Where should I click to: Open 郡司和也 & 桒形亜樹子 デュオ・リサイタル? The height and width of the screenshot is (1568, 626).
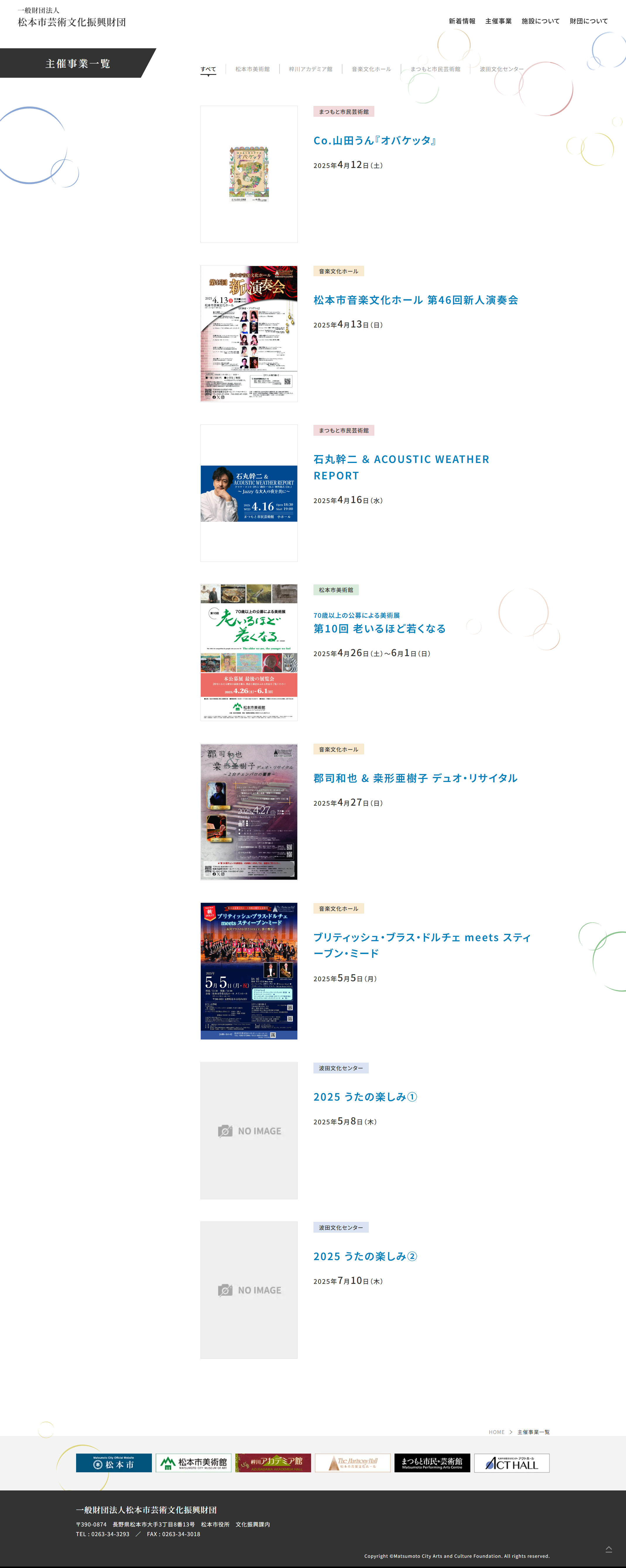pyautogui.click(x=415, y=778)
